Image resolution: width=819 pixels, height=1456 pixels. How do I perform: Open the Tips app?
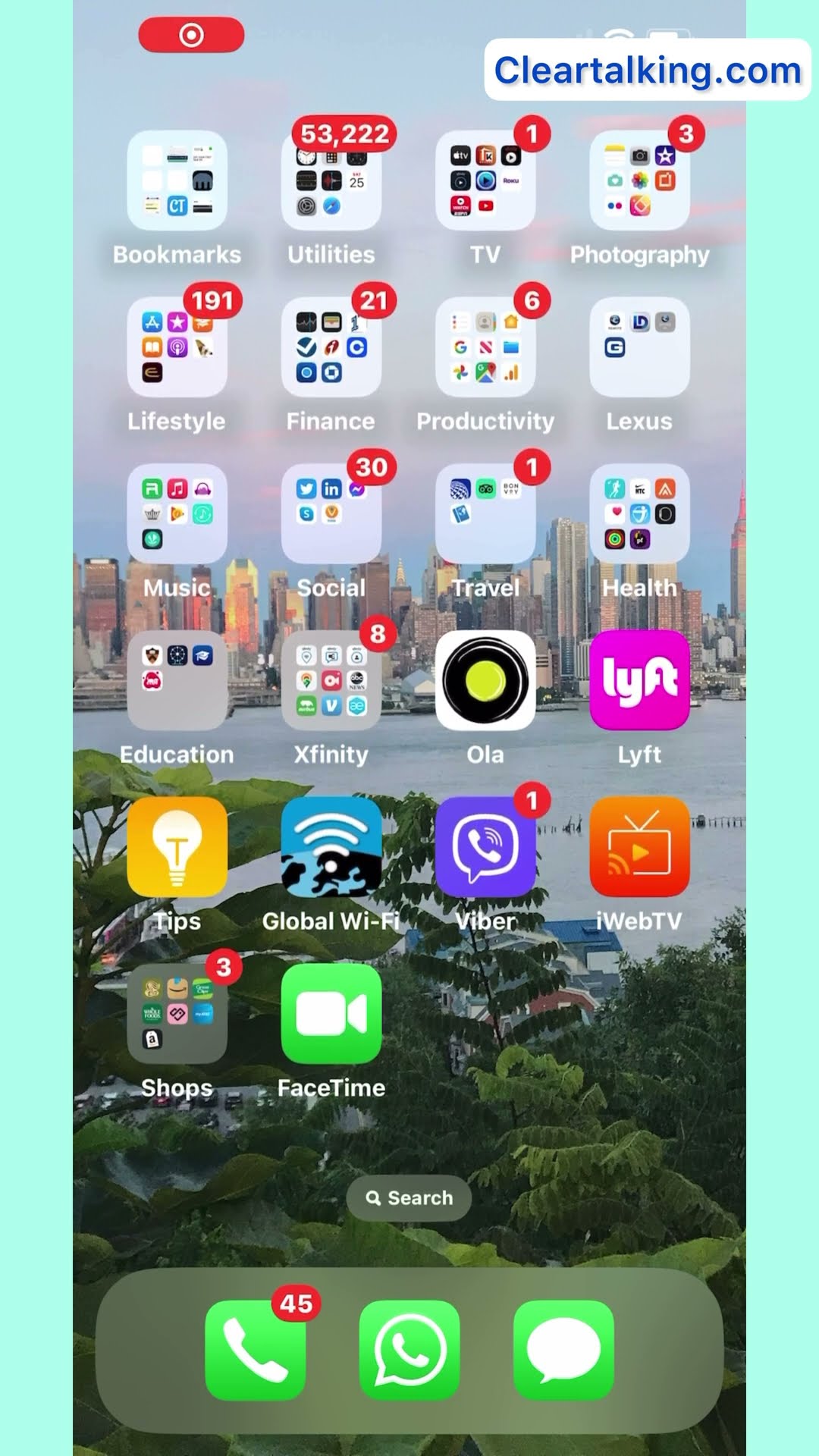tap(177, 847)
